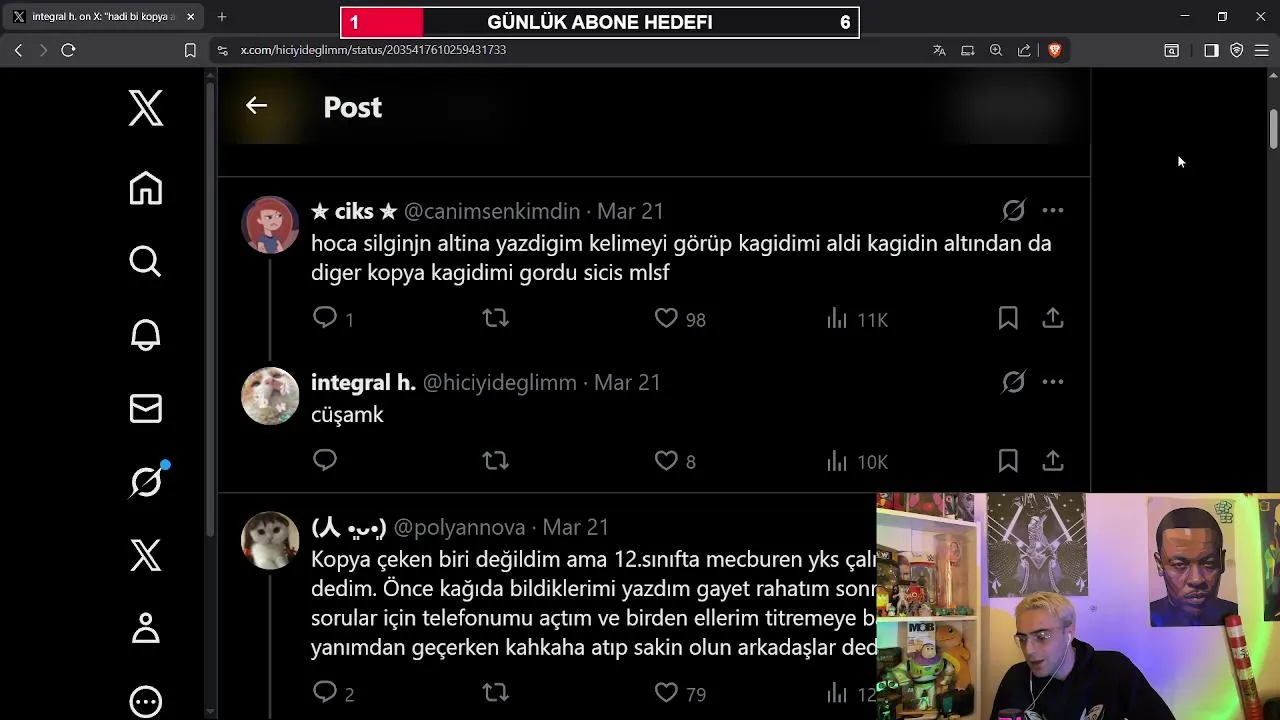Bookmark integral h.'s cüşamk reply
Viewport: 1280px width, 720px height.
[1008, 460]
